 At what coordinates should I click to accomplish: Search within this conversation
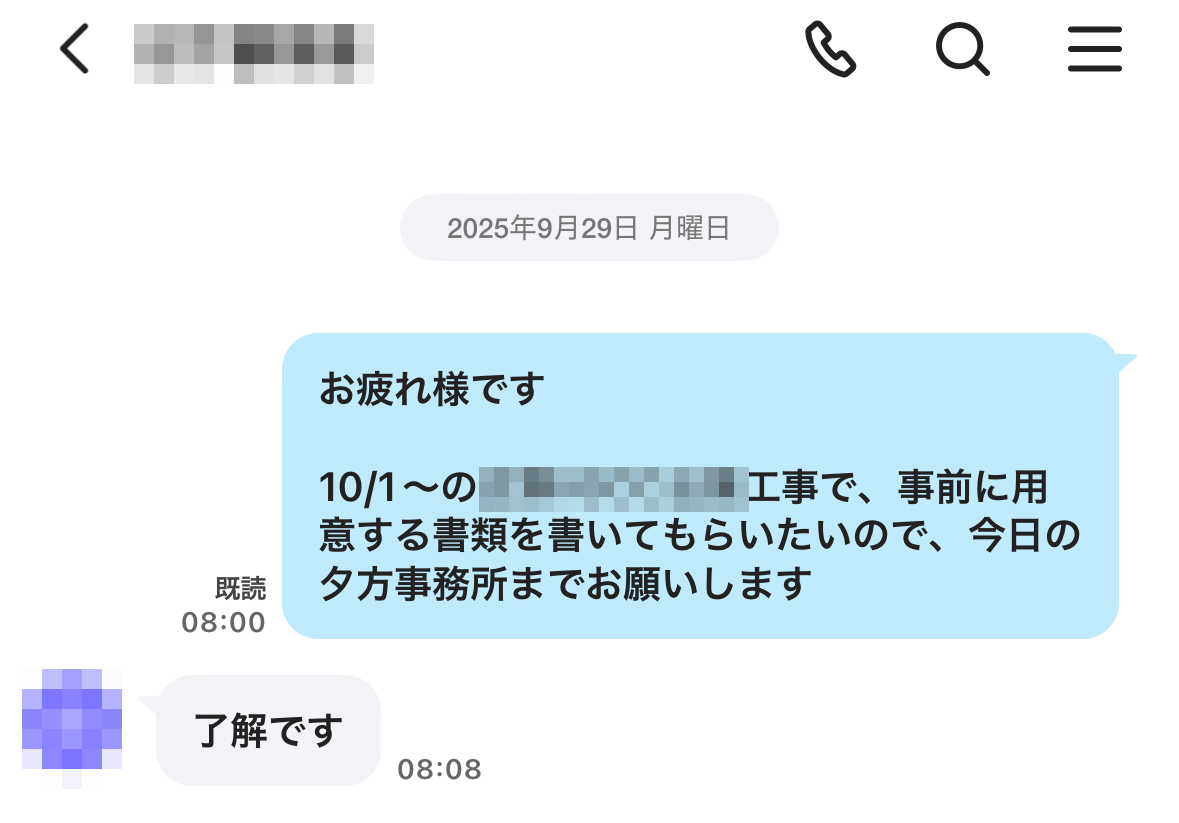962,49
